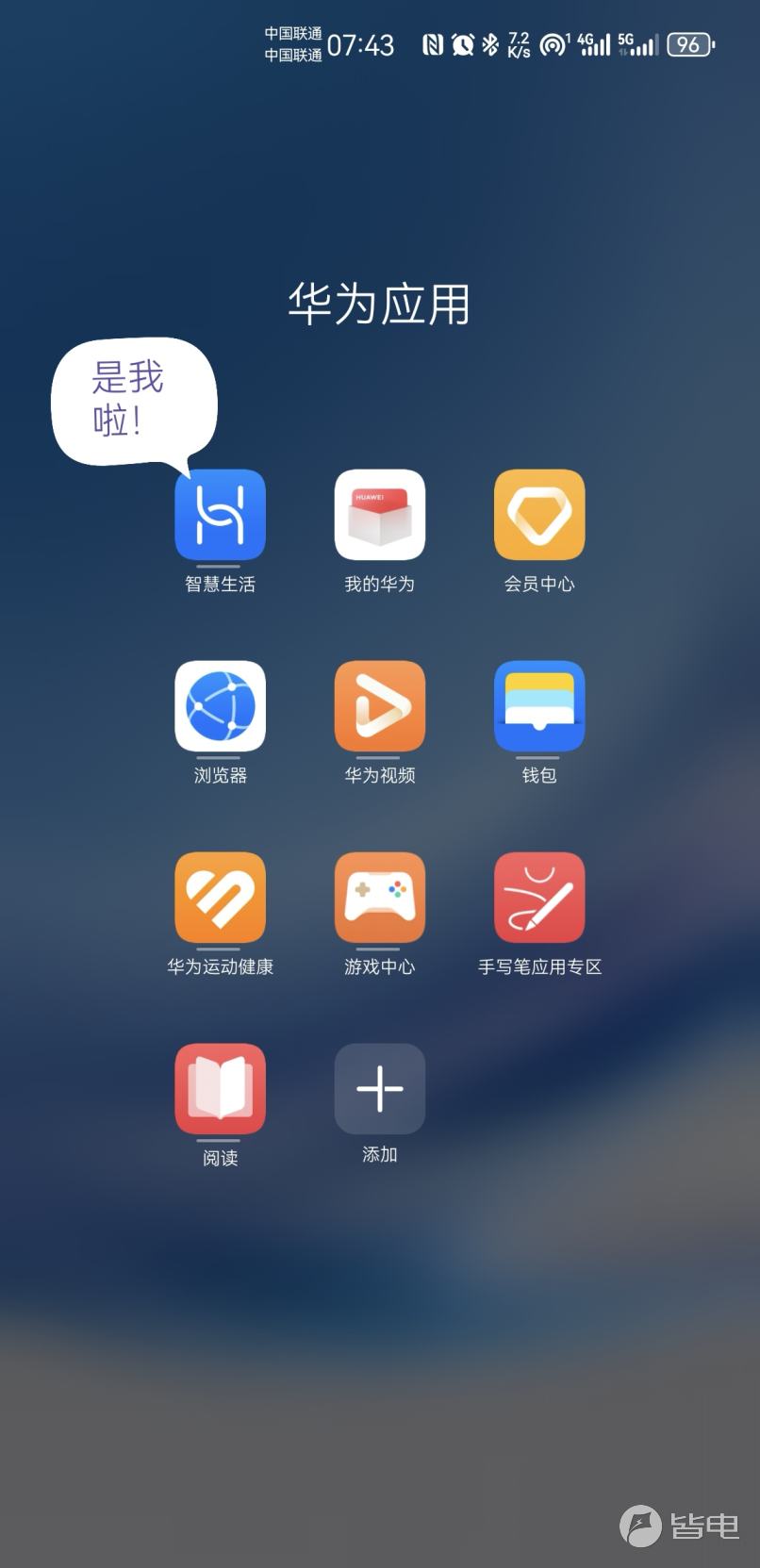Launch 我的华为
Viewport: 760px width, 1568px height.
379,515
